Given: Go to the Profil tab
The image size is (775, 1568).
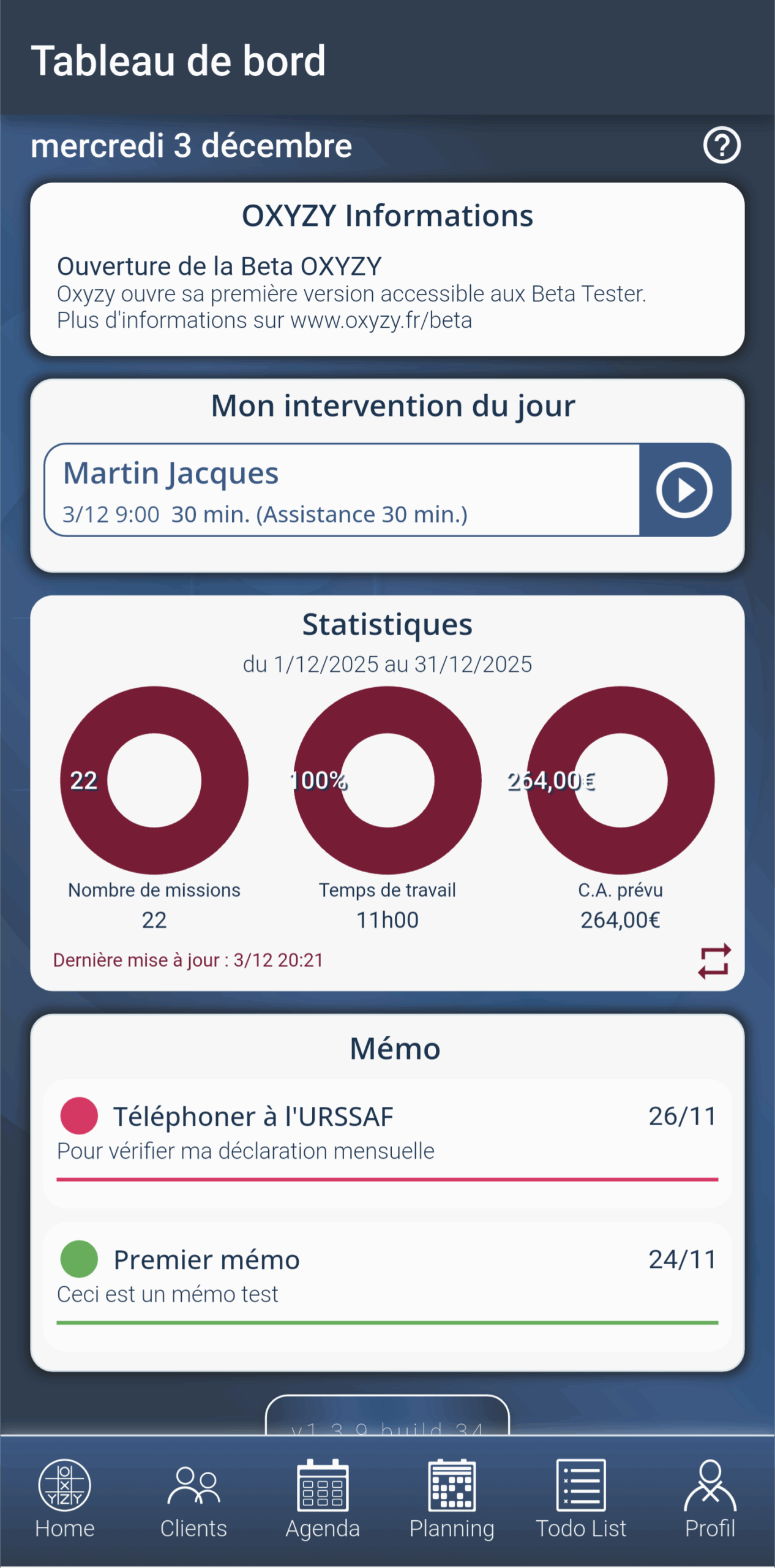Looking at the screenshot, I should 709,1499.
